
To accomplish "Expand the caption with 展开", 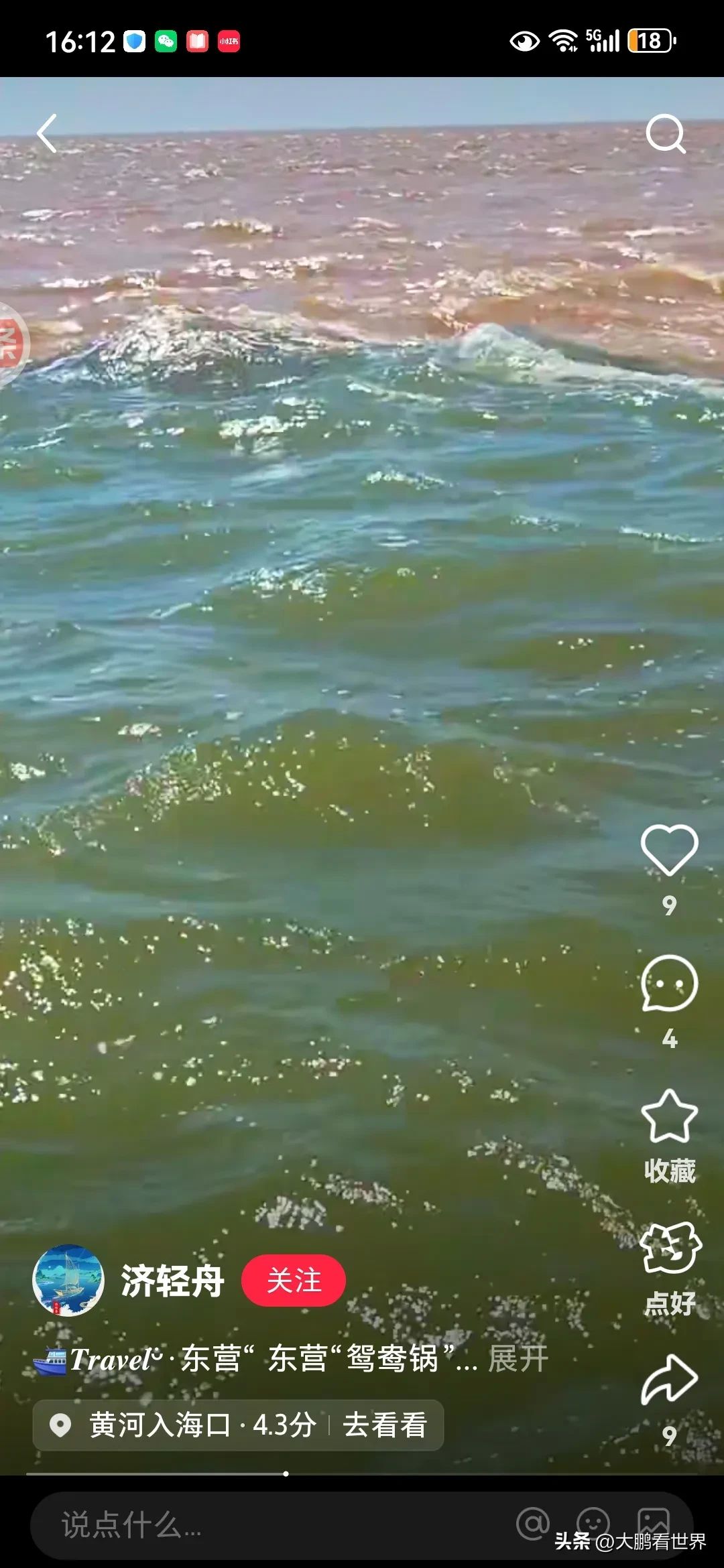I will click(x=518, y=1359).
